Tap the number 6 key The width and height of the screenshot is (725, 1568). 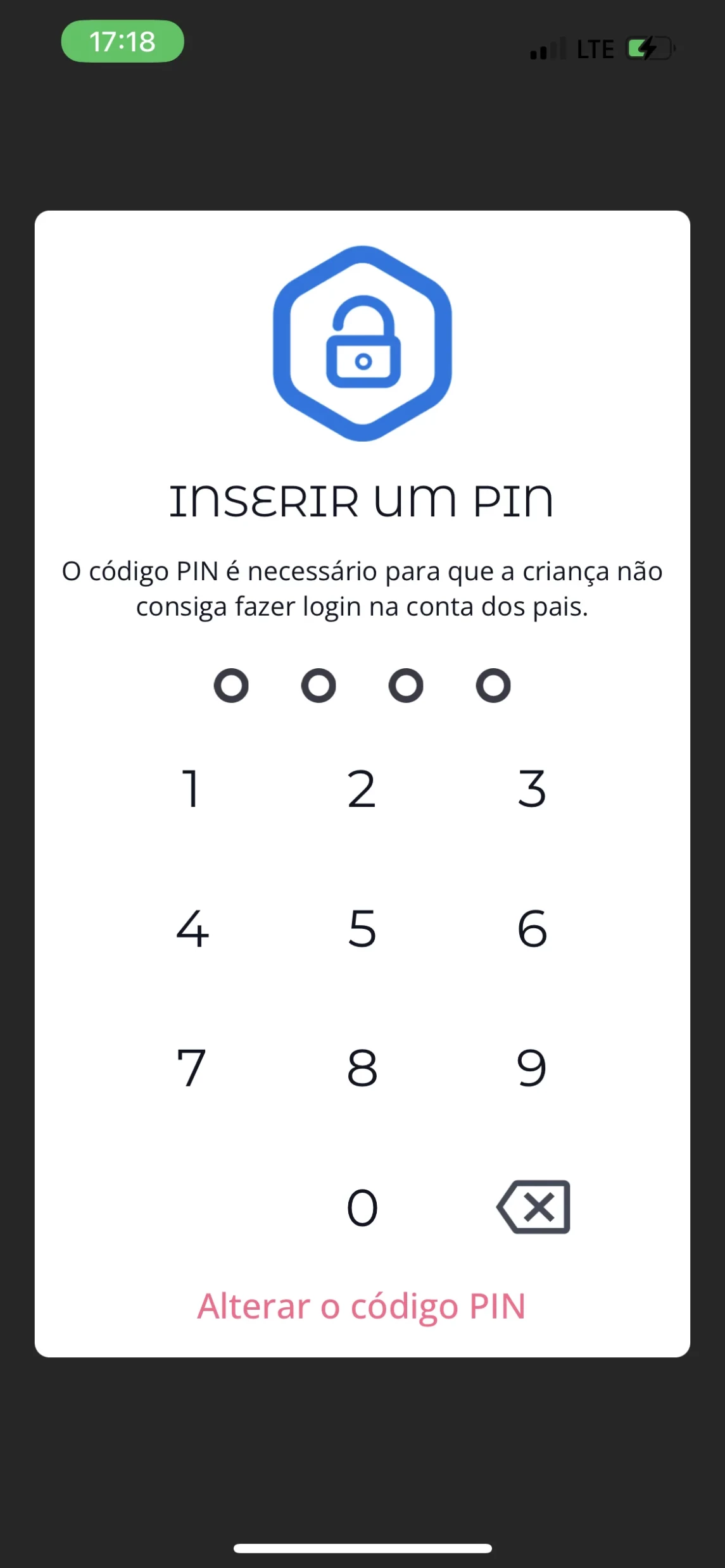532,929
